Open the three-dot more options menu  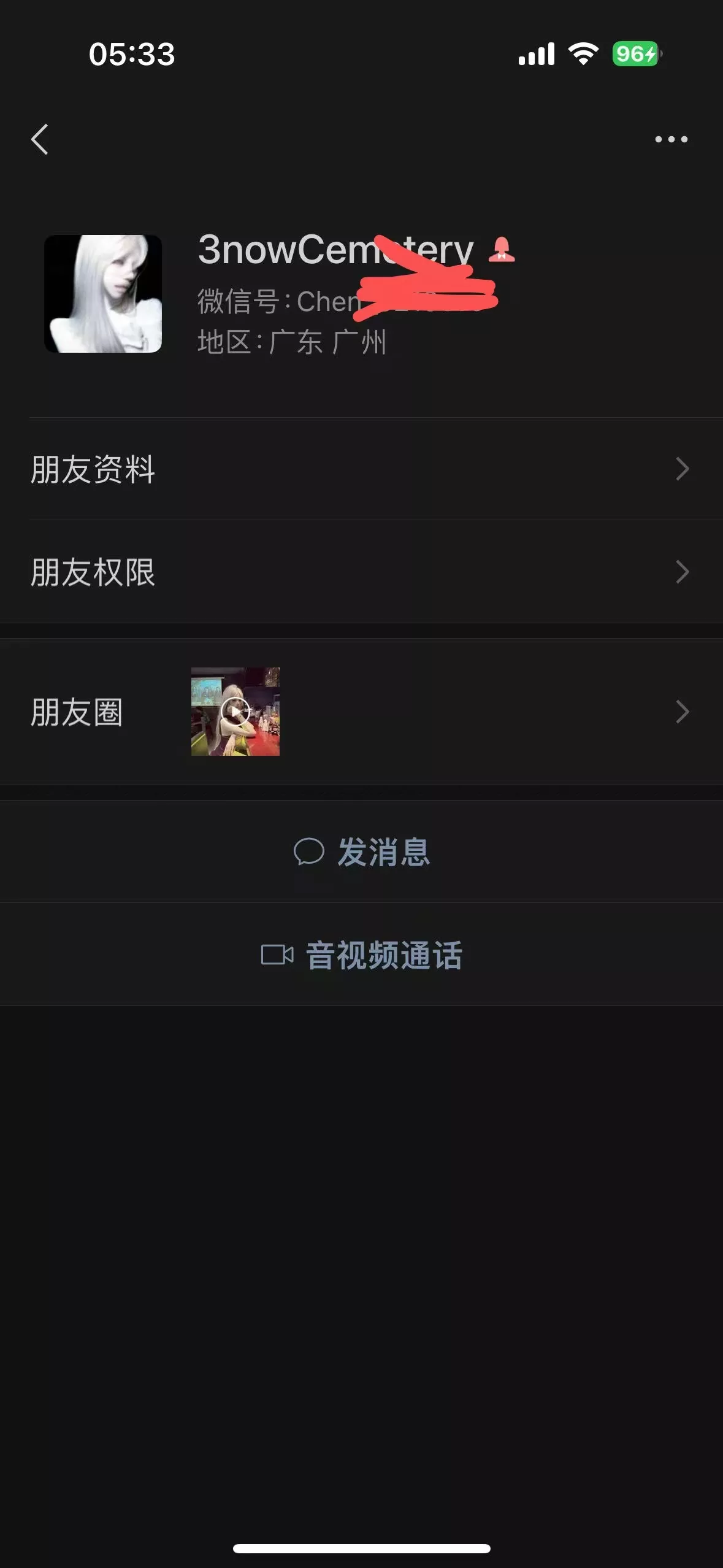[671, 139]
